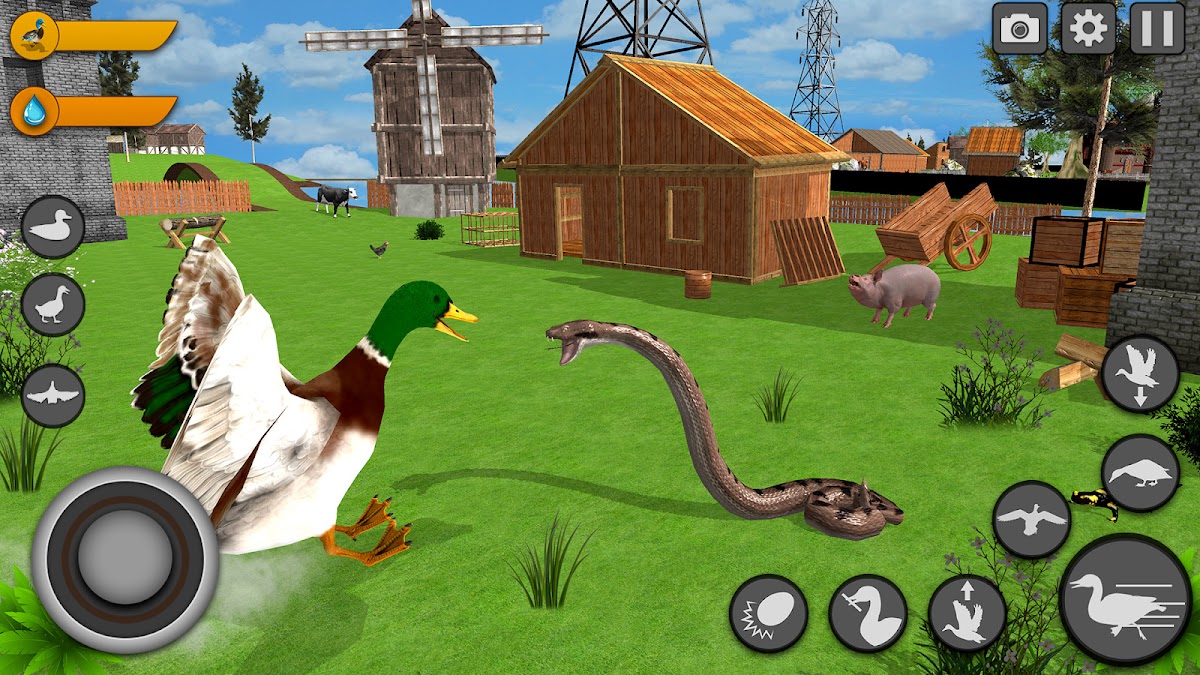The height and width of the screenshot is (675, 1200).
Task: Tap the spread-wings button beside the sprint button
Action: pos(1032,519)
